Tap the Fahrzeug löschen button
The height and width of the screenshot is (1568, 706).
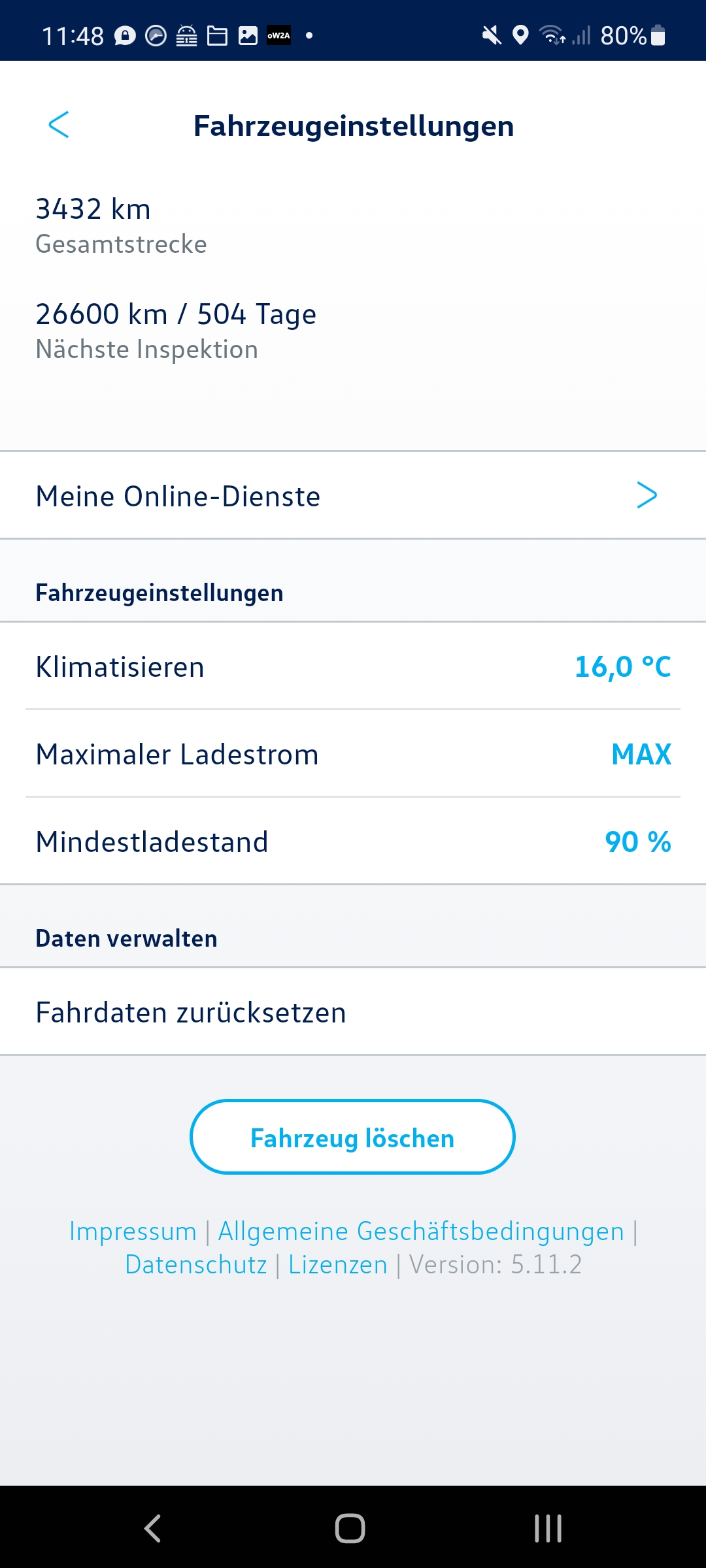pos(352,1137)
